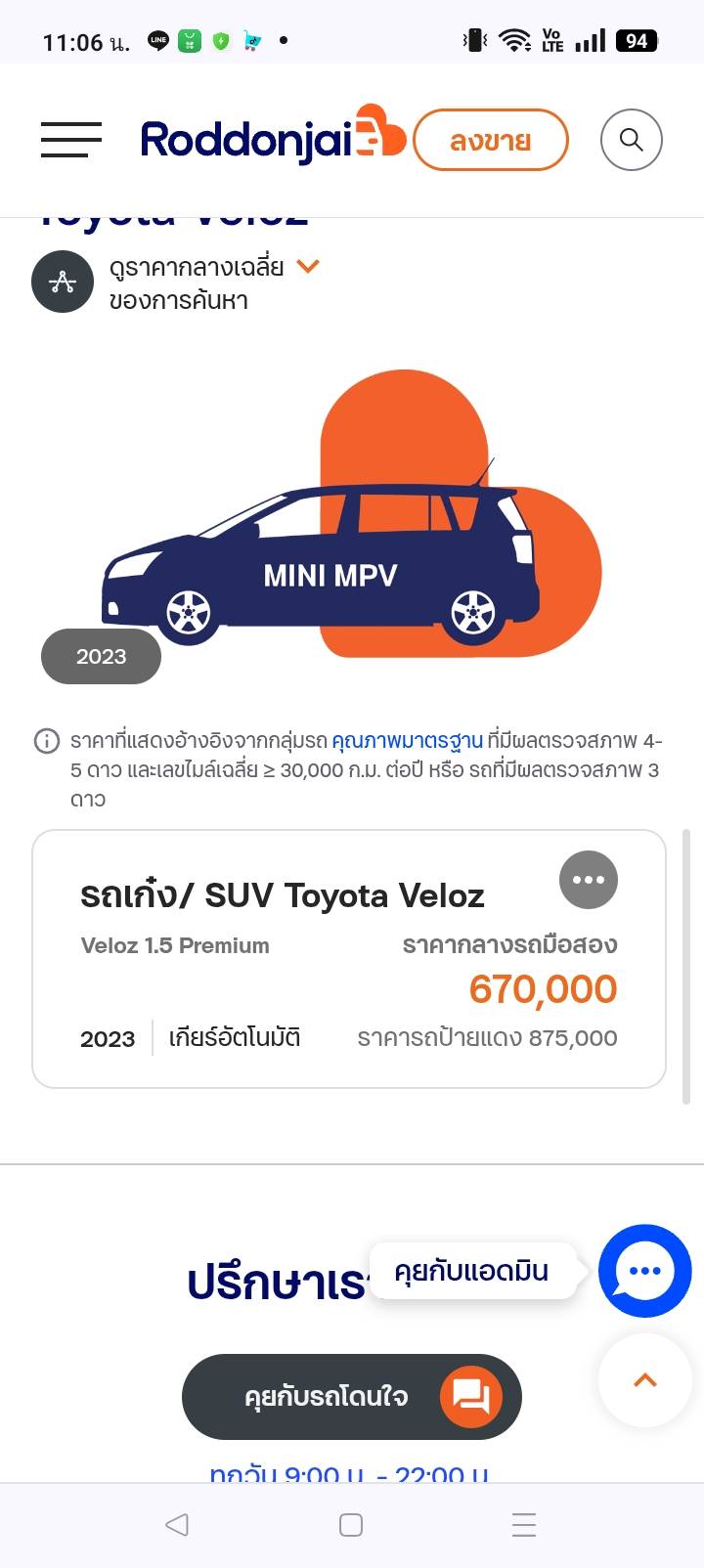Go to the system home screen
This screenshot has width=704, height=1568.
pos(351,1525)
